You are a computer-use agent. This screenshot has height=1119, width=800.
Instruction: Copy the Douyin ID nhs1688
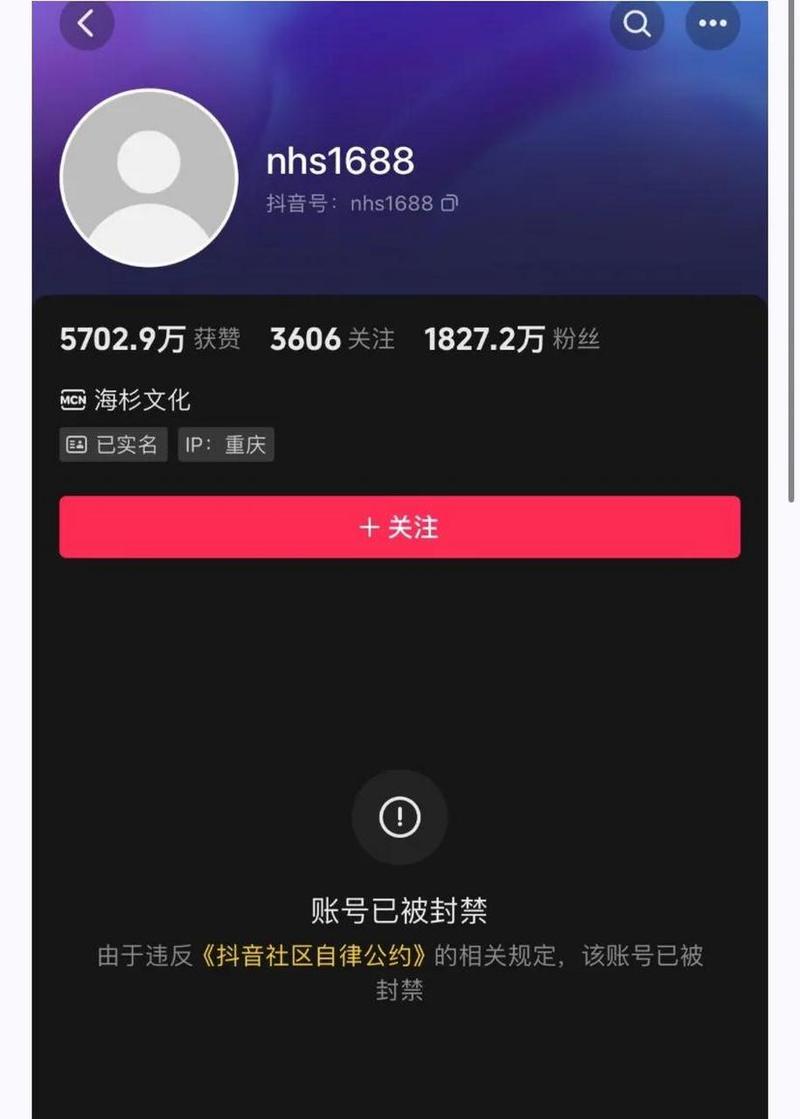(450, 203)
